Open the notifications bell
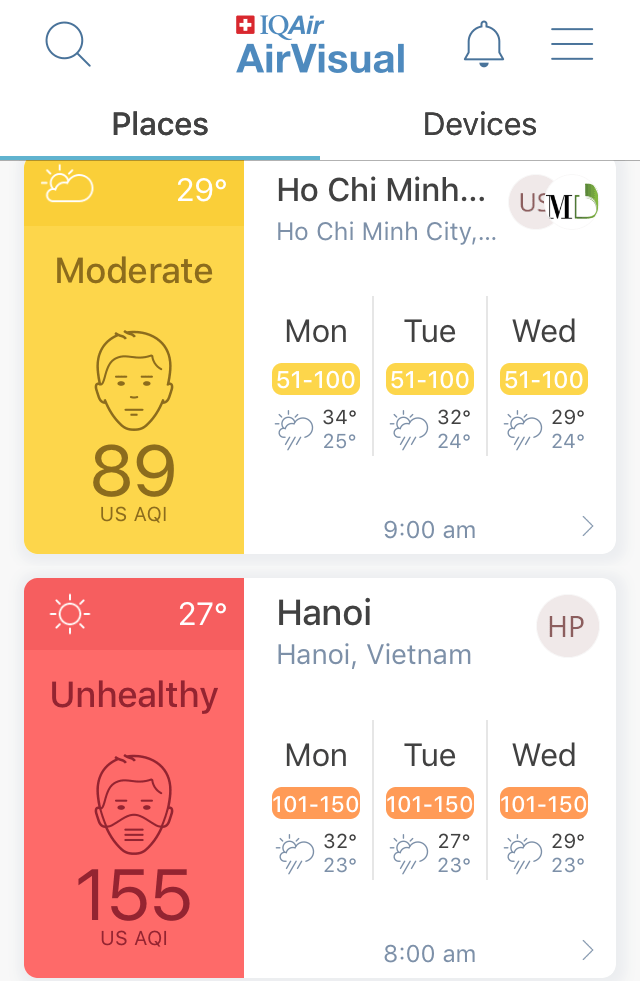The height and width of the screenshot is (981, 640). pyautogui.click(x=484, y=45)
